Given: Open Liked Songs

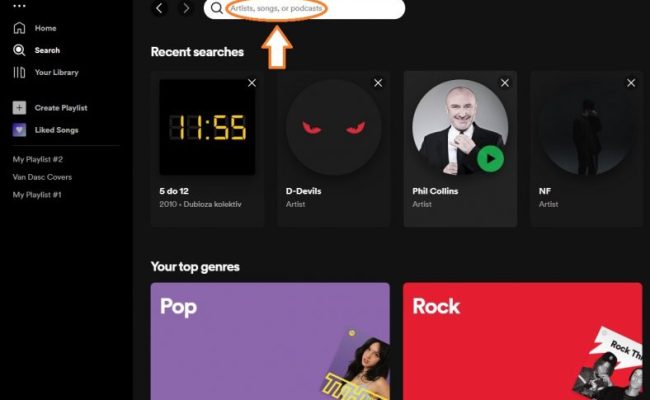Looking at the screenshot, I should pyautogui.click(x=56, y=129).
